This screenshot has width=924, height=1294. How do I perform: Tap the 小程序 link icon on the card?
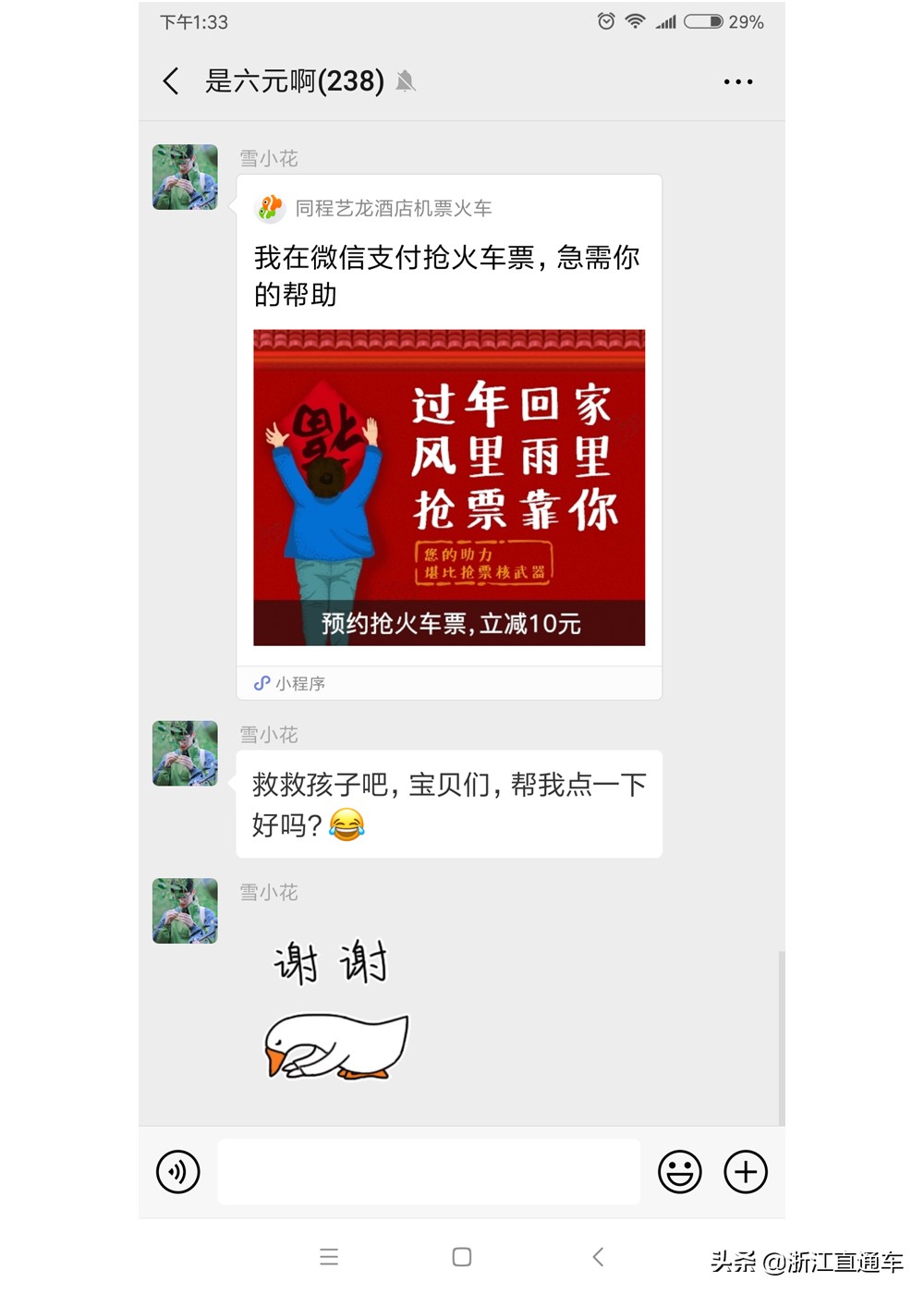click(261, 683)
